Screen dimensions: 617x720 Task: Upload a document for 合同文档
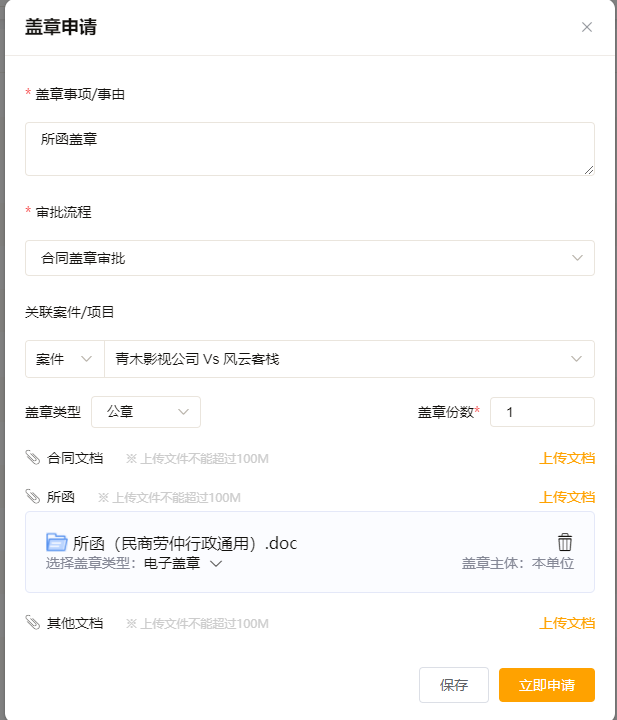pyautogui.click(x=567, y=459)
